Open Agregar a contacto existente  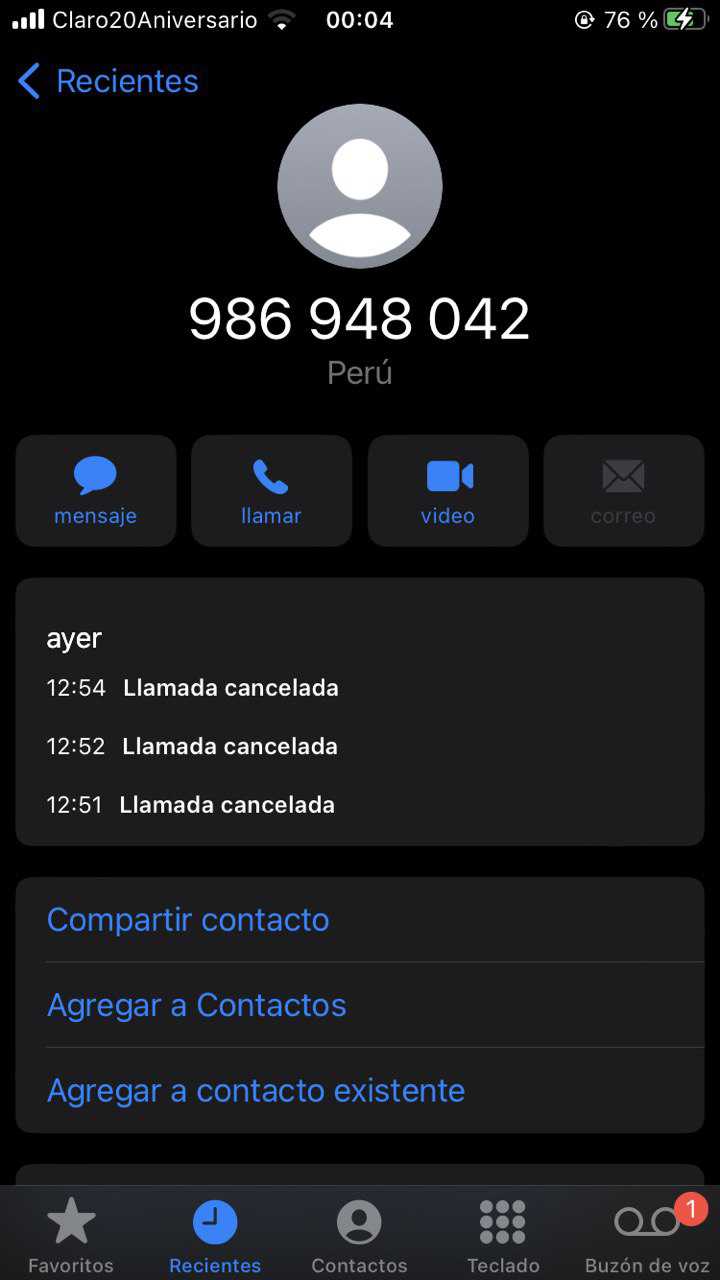click(x=256, y=1090)
